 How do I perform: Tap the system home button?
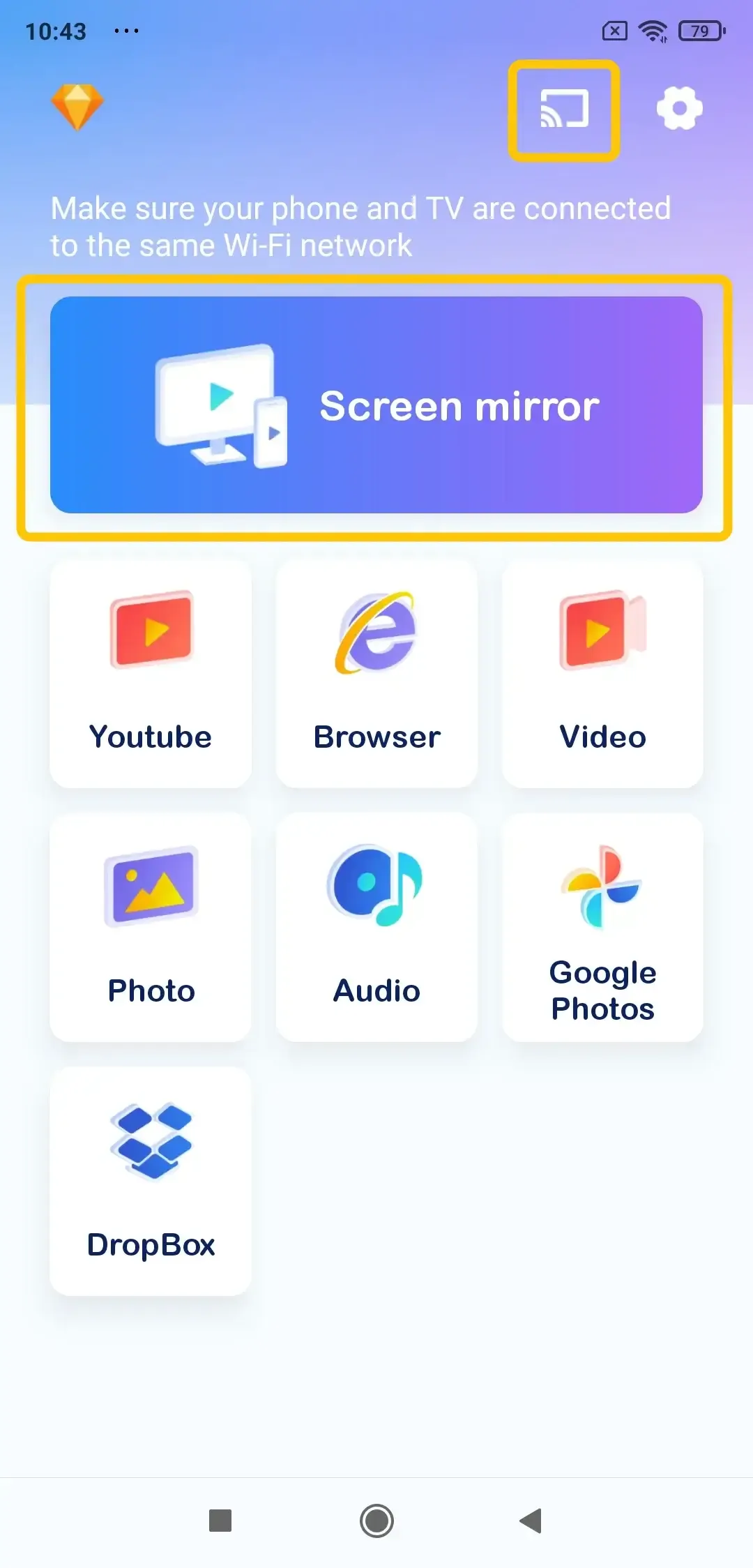click(376, 1521)
